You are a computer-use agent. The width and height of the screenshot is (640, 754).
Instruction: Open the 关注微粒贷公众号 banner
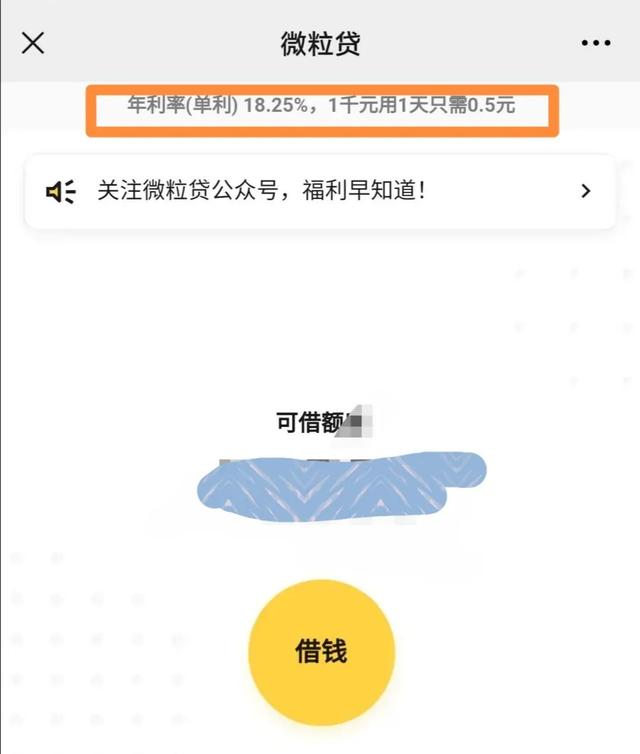click(320, 191)
